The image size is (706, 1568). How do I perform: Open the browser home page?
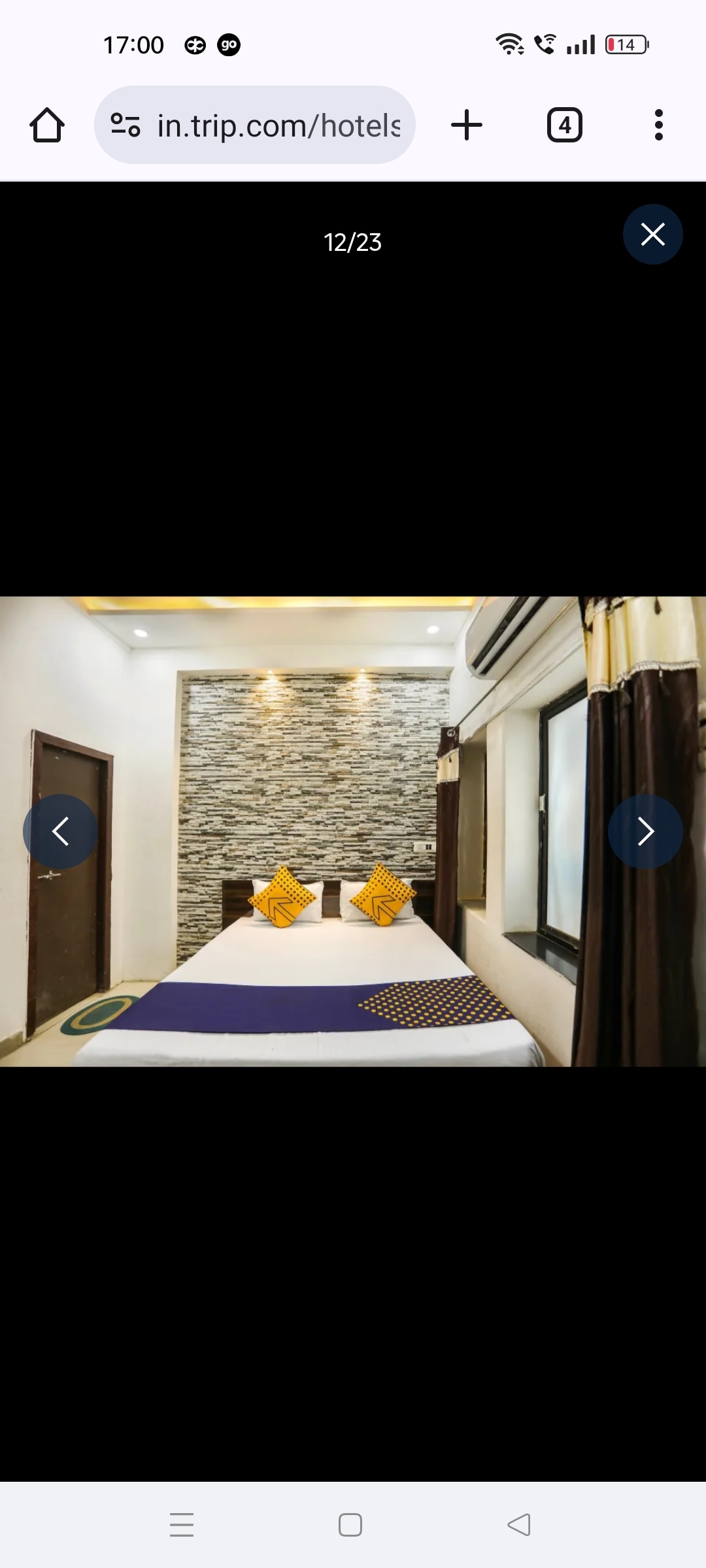click(x=47, y=125)
